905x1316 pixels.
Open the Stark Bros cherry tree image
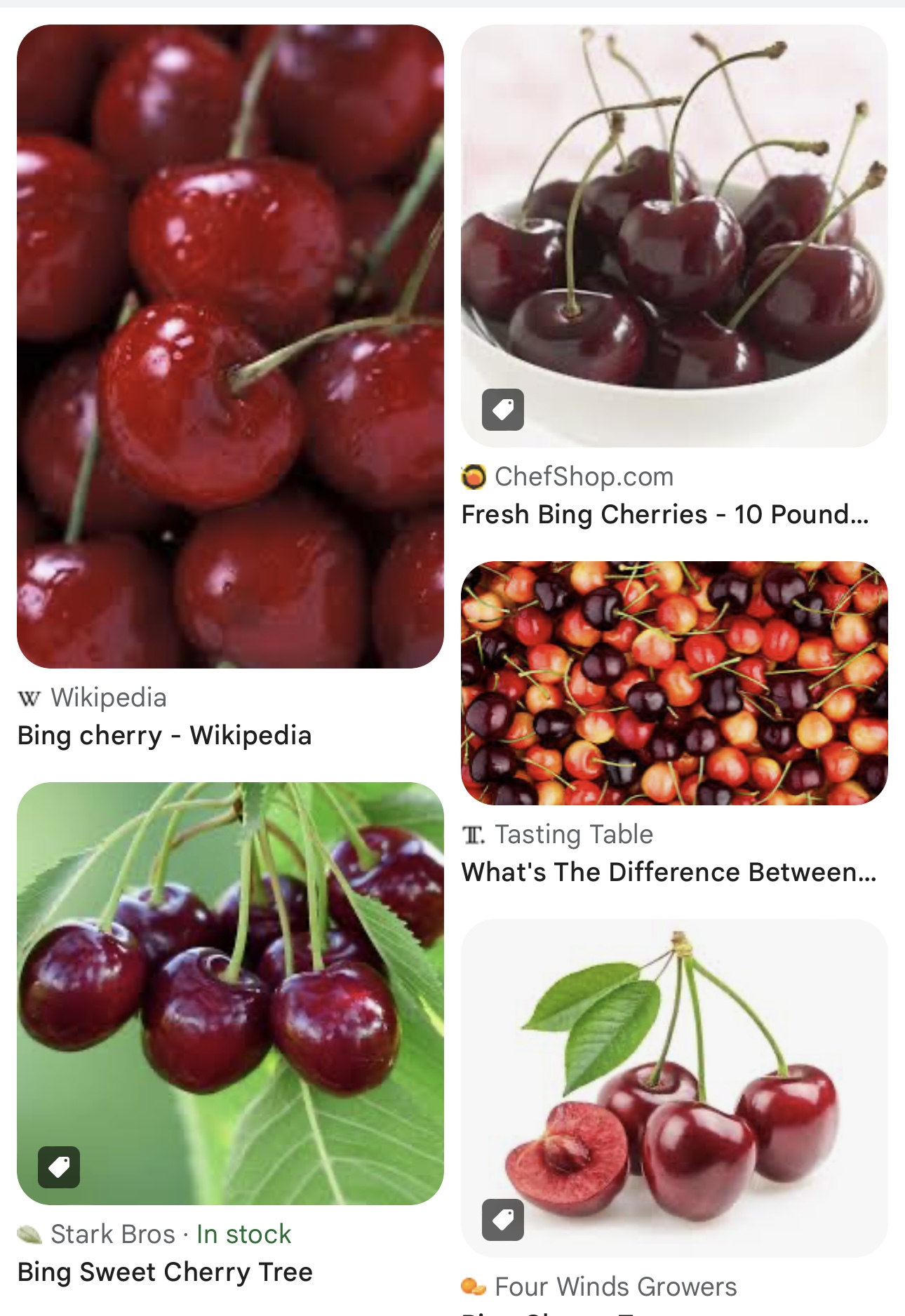click(230, 993)
